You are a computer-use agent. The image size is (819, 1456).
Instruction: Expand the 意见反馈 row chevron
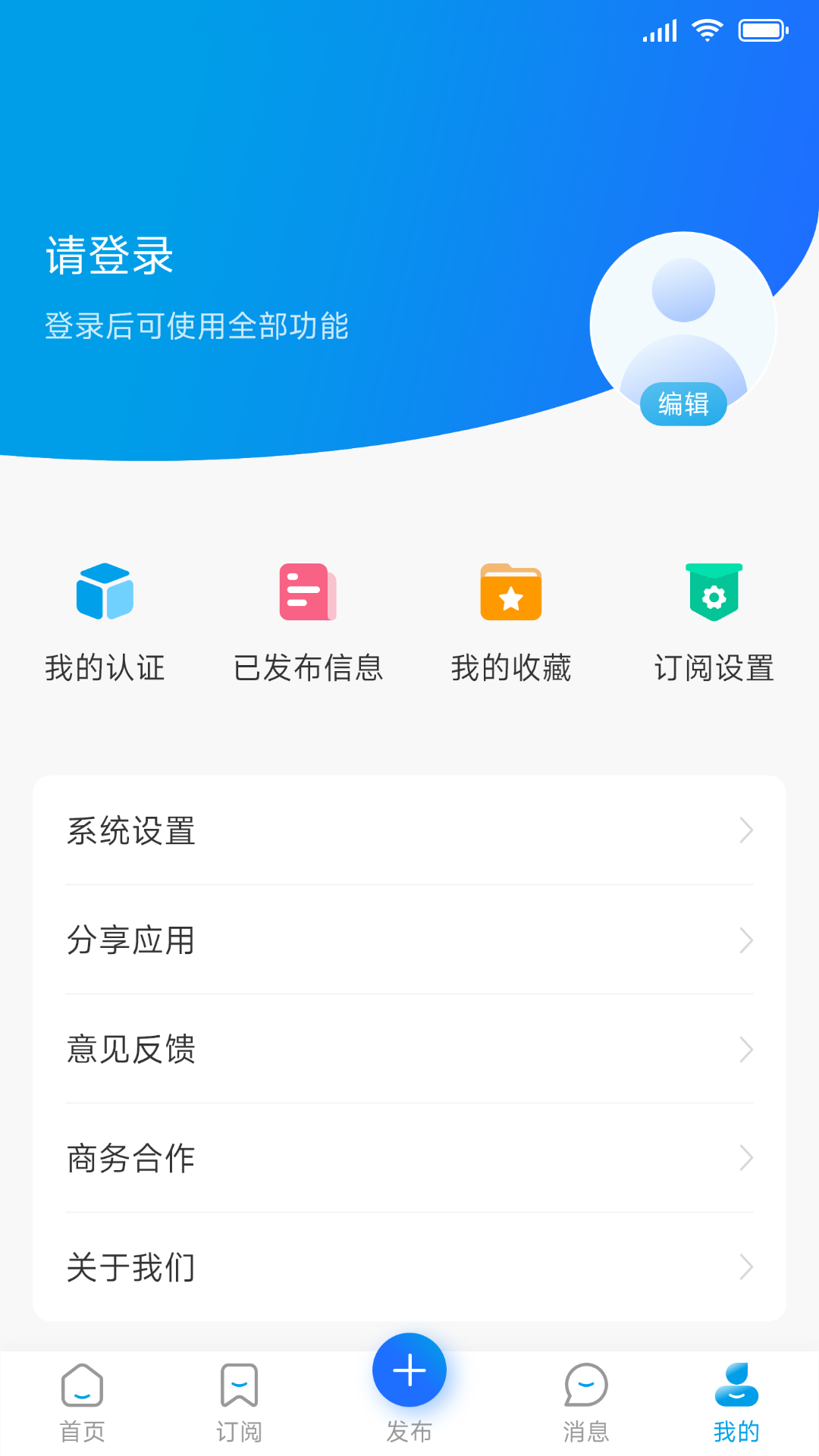[745, 1050]
